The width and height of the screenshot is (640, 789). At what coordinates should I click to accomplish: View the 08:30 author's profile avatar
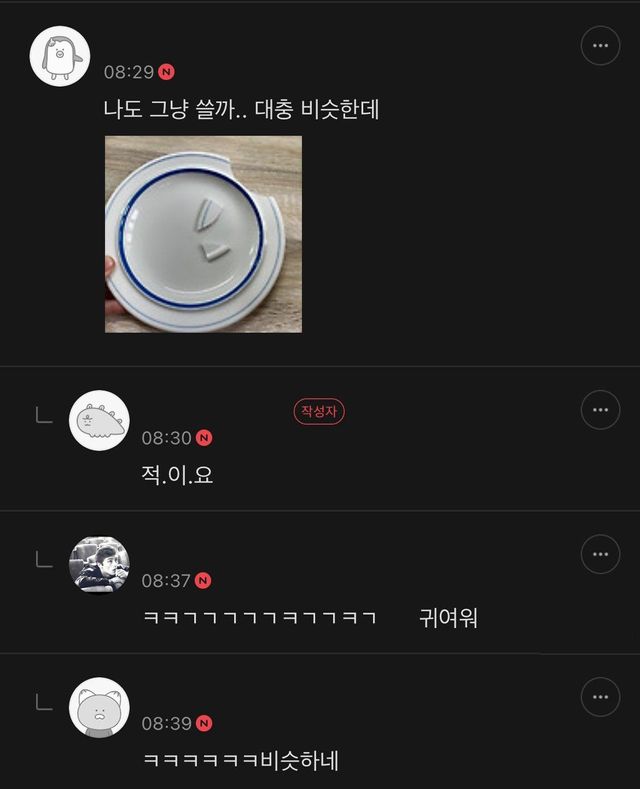click(x=99, y=420)
